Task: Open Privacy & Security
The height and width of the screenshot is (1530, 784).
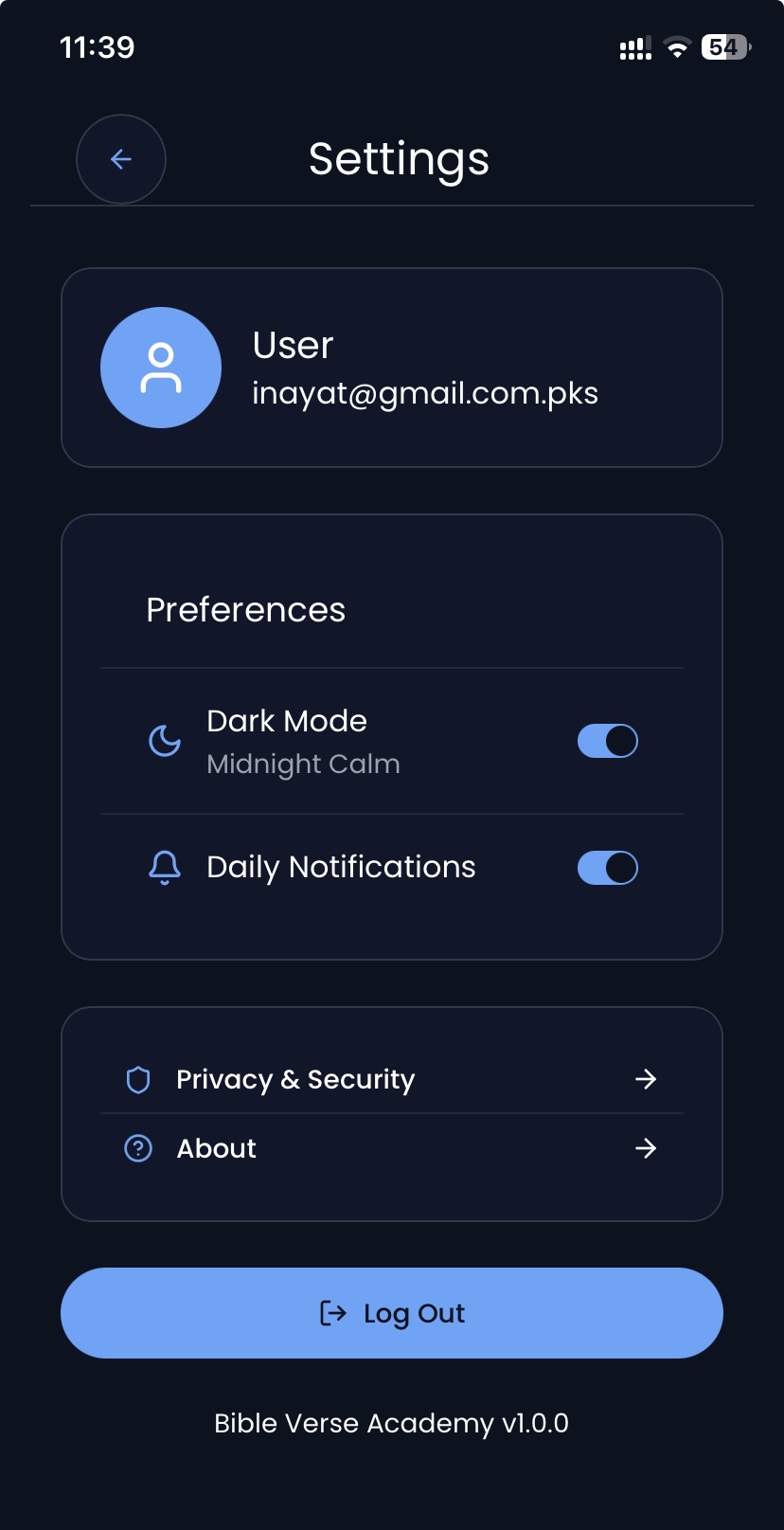Action: click(391, 1079)
